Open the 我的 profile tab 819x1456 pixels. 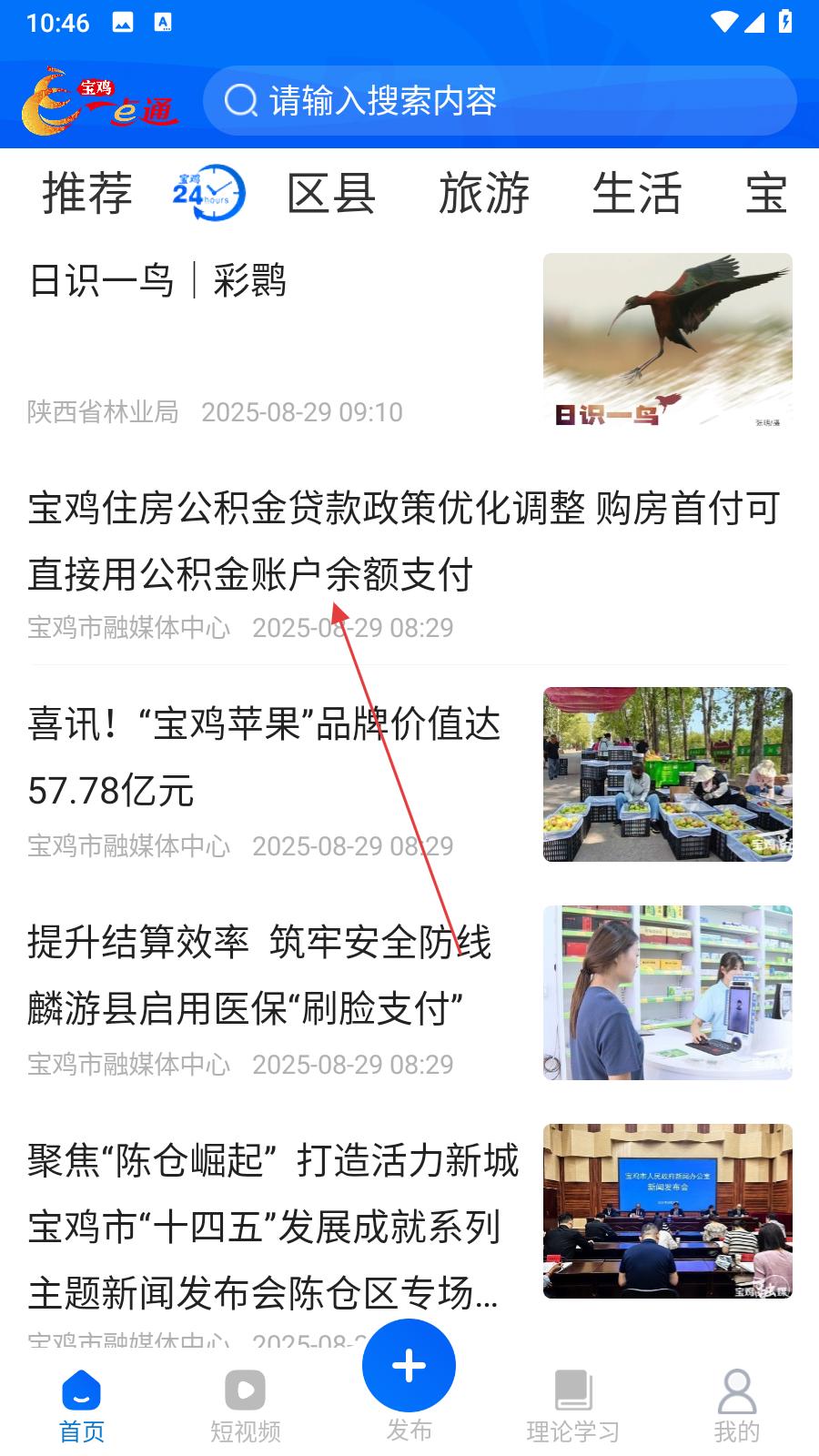737,1406
